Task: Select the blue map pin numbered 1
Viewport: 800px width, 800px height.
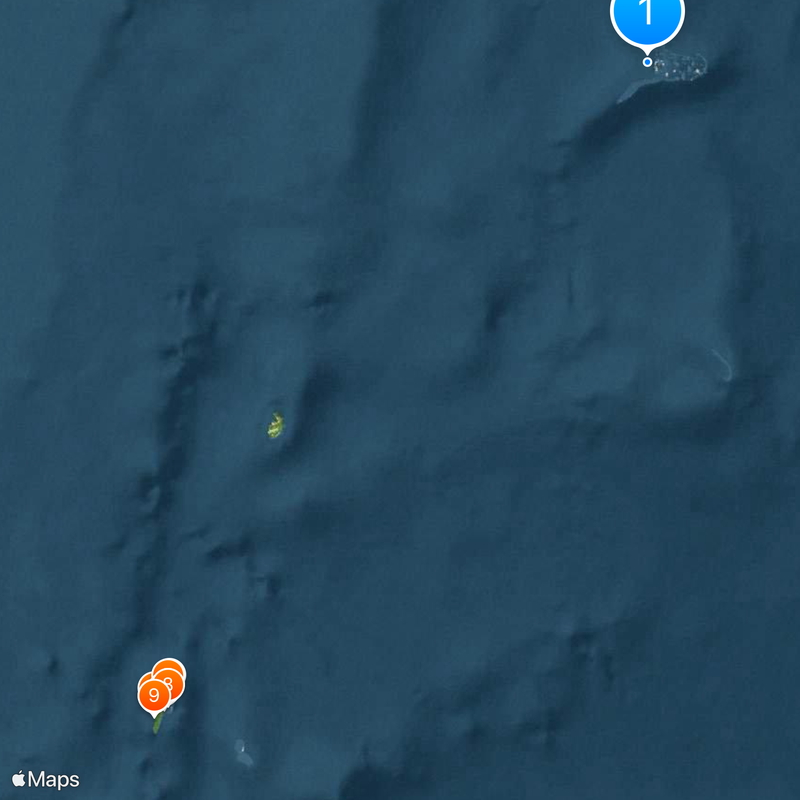Action: (x=647, y=16)
